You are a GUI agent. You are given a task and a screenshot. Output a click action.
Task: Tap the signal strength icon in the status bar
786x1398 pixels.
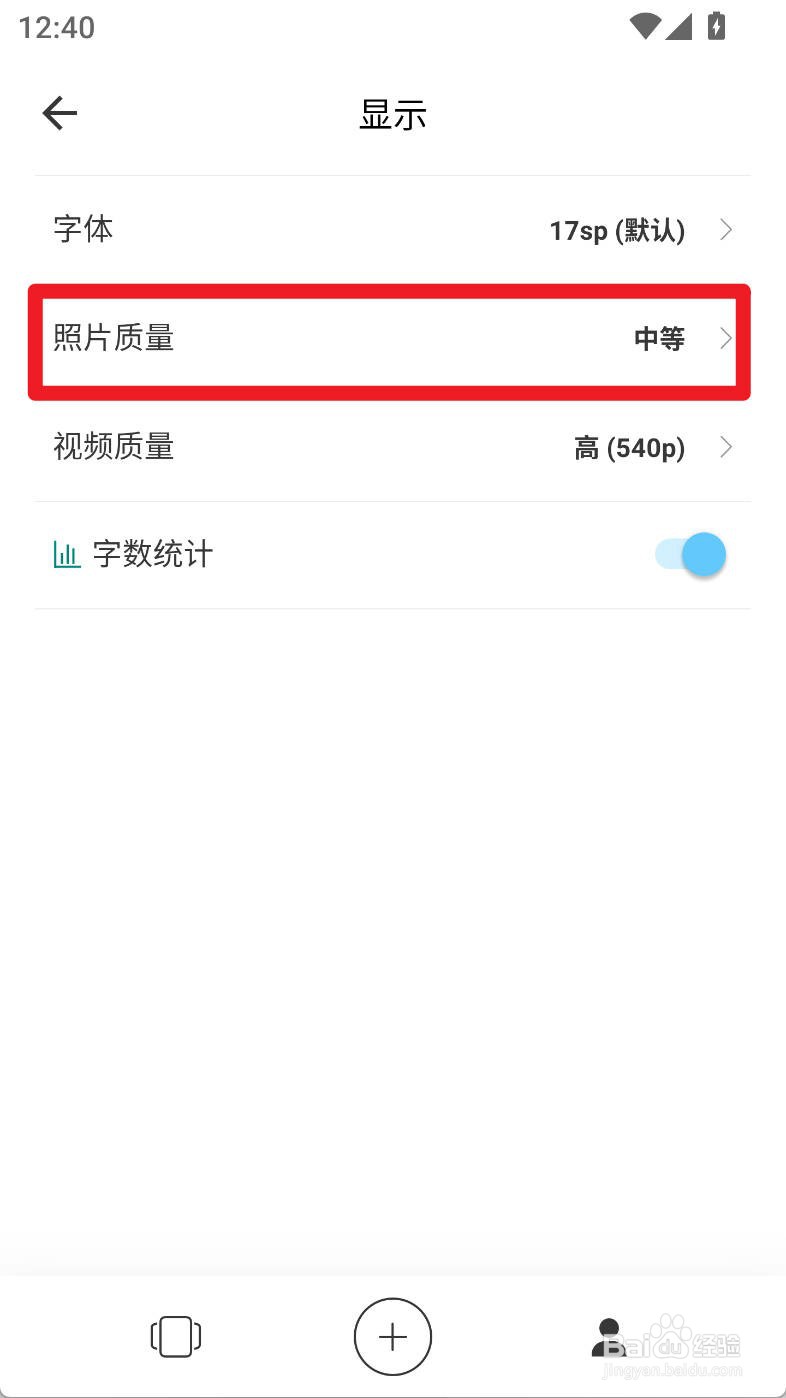coord(681,26)
